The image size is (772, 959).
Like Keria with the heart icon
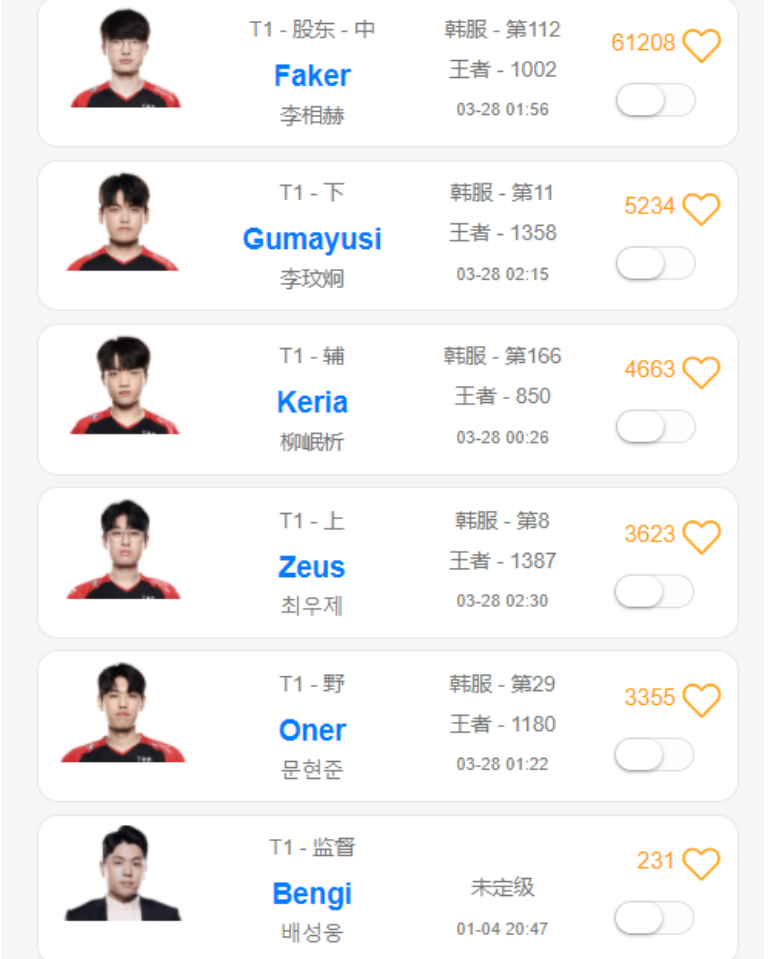pyautogui.click(x=701, y=371)
